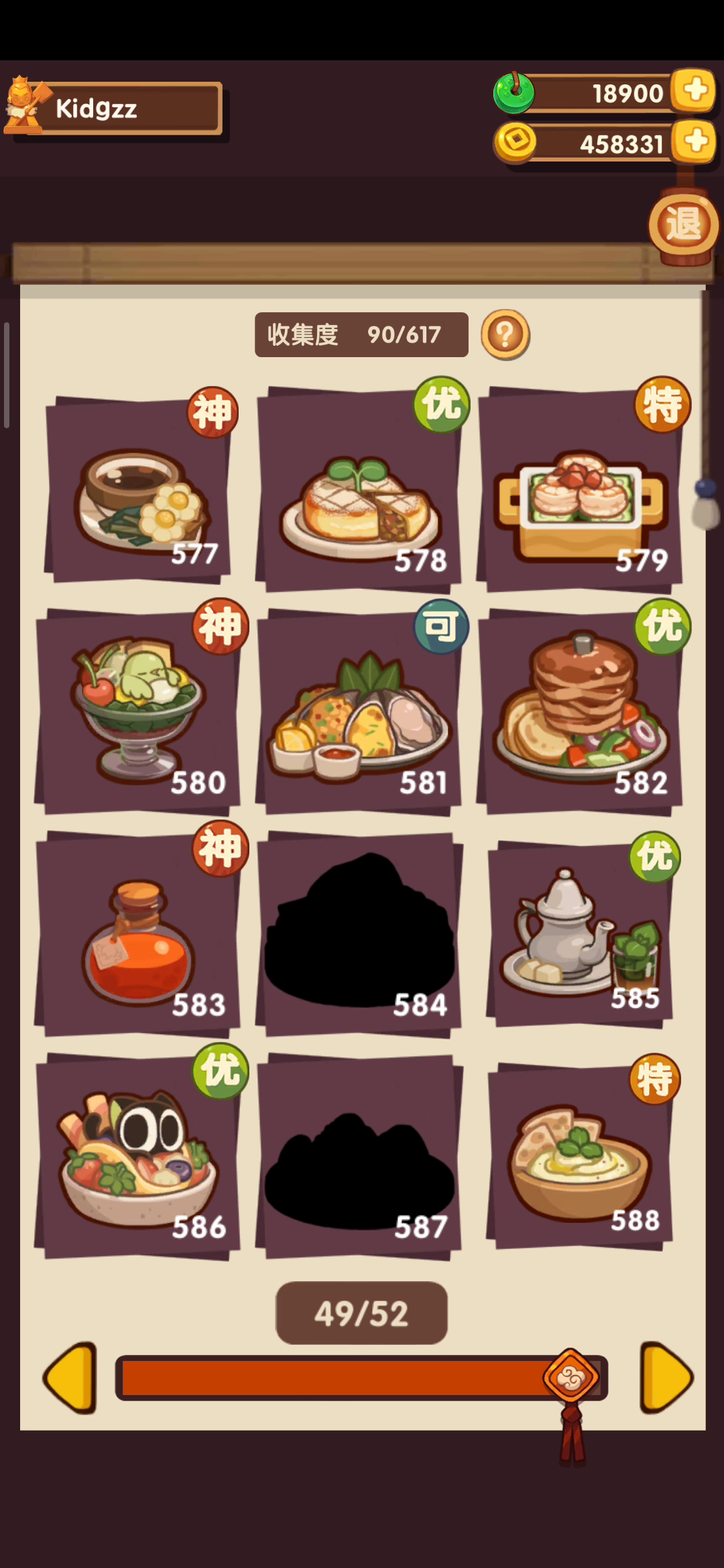Tap the page slider bar

coord(335,1378)
